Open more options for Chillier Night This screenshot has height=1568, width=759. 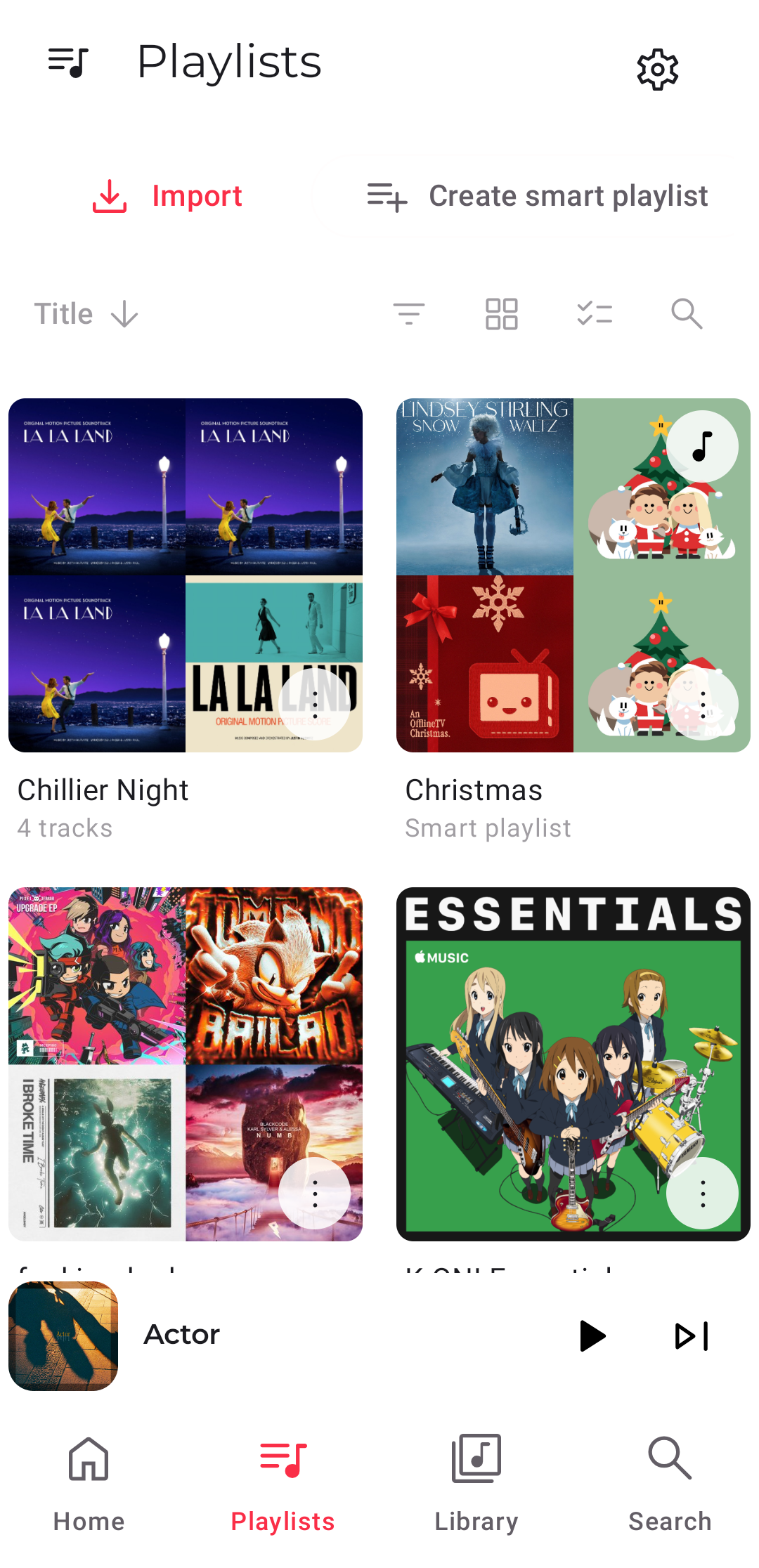[315, 704]
